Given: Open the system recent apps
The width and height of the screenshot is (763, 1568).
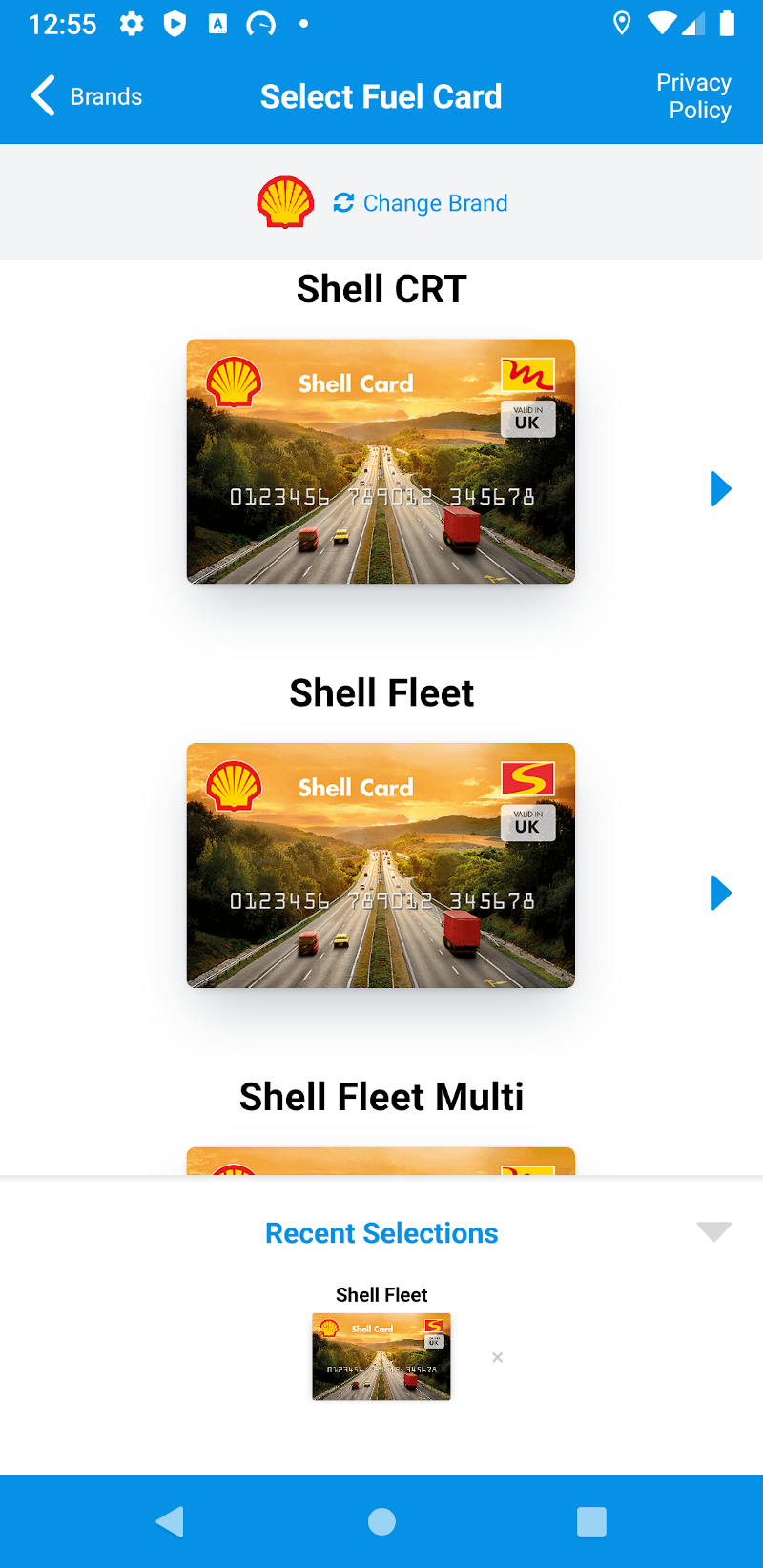Looking at the screenshot, I should coord(591,1521).
